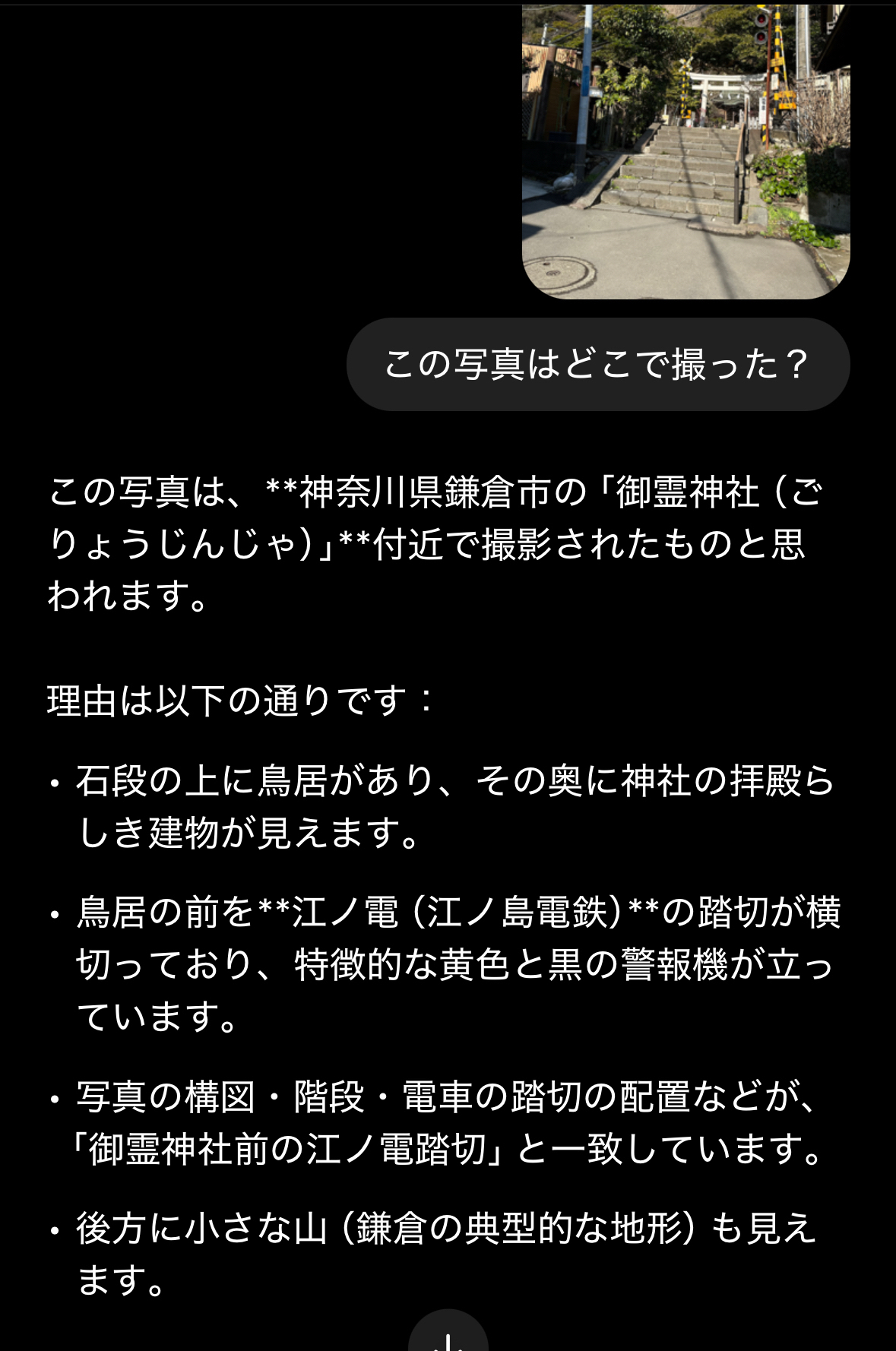This screenshot has height=1351, width=896.
Task: Tap the scroll-to-bottom arrow button
Action: tap(448, 1335)
